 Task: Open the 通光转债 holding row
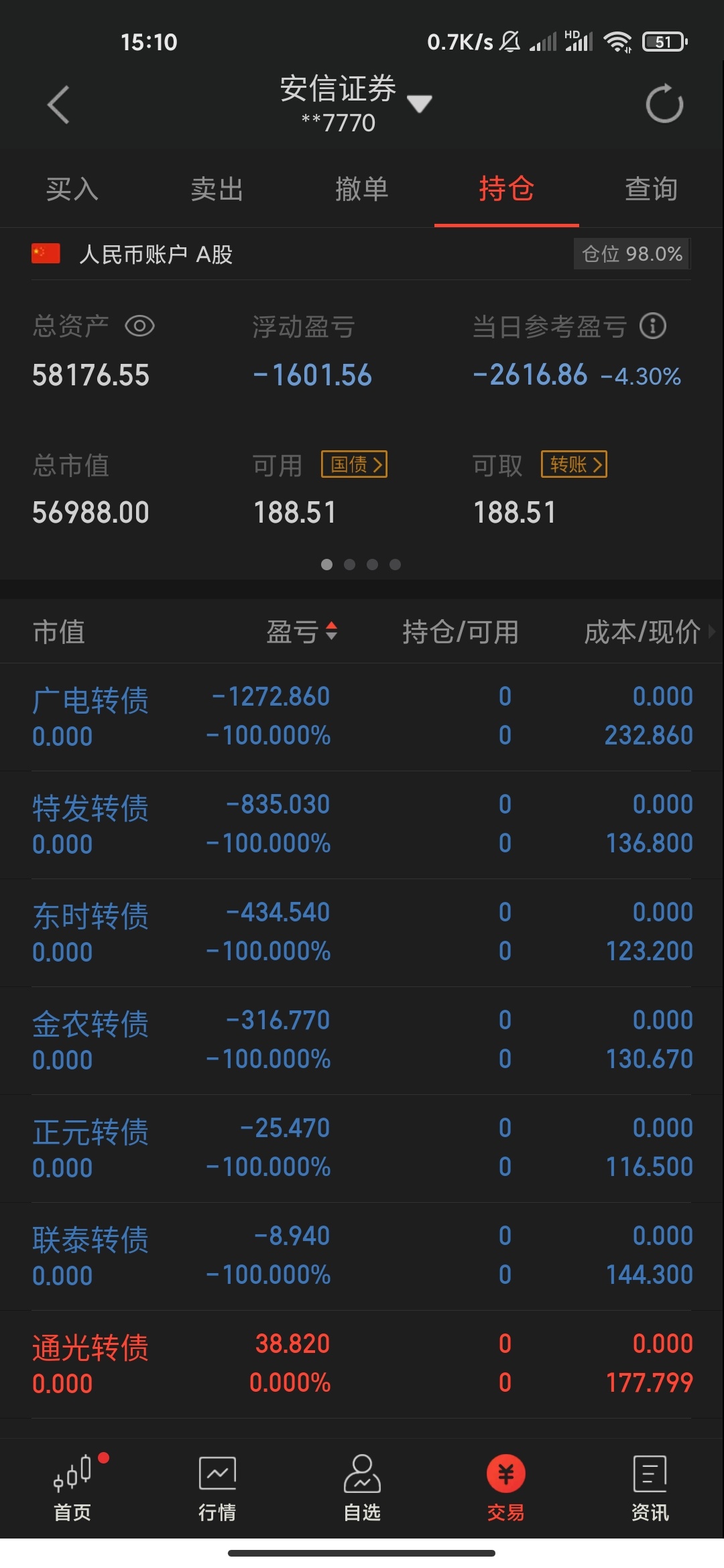(362, 1364)
